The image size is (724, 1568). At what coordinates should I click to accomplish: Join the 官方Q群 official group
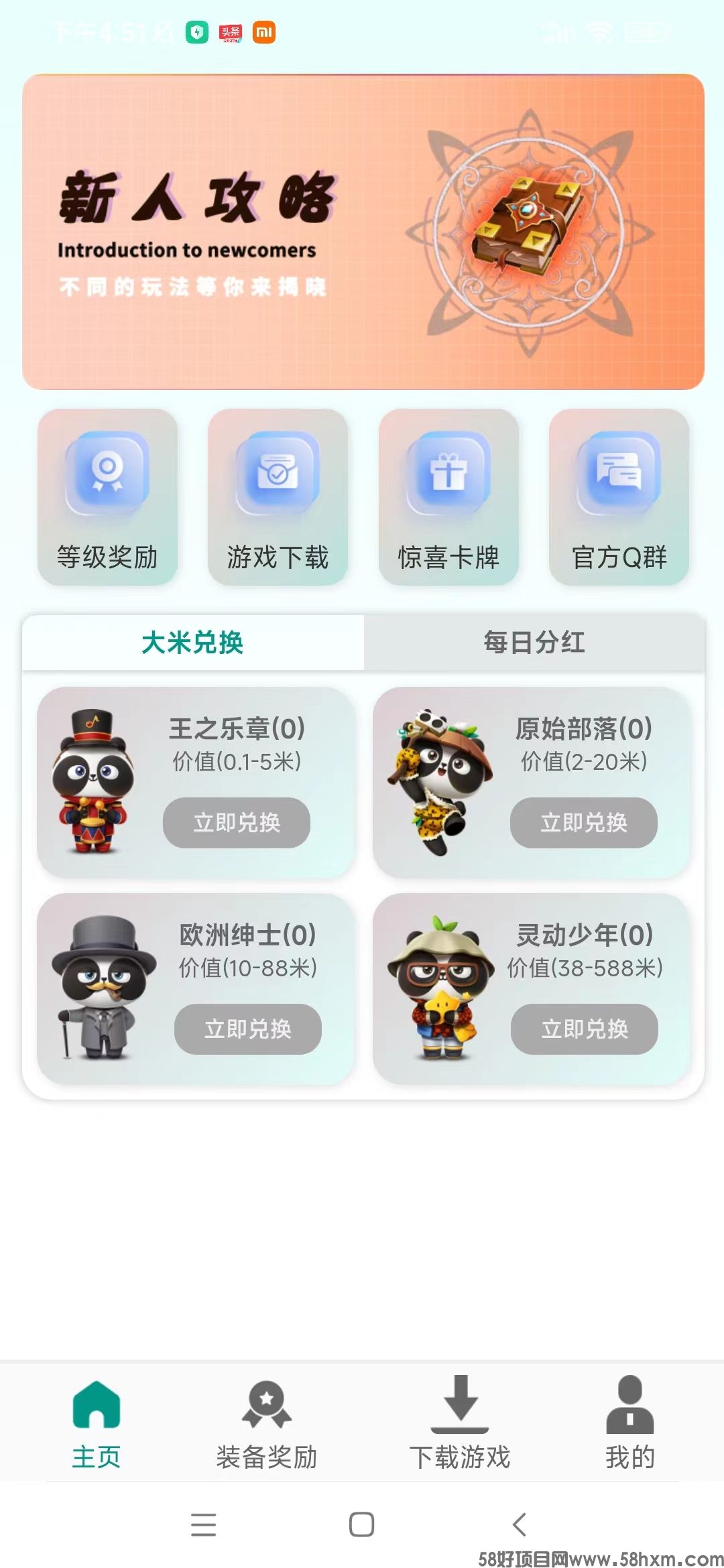tap(619, 497)
